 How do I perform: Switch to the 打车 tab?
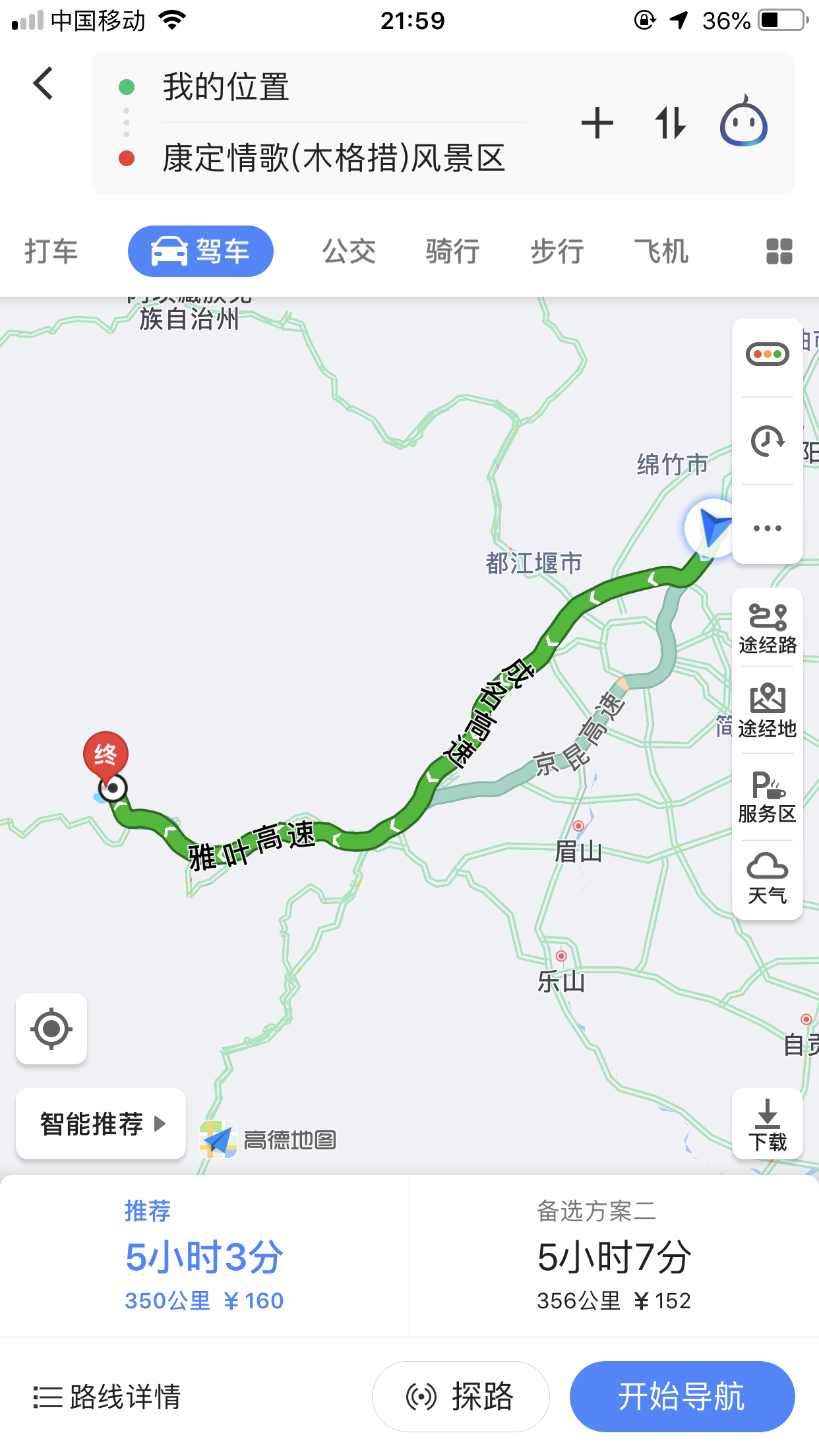click(x=51, y=251)
